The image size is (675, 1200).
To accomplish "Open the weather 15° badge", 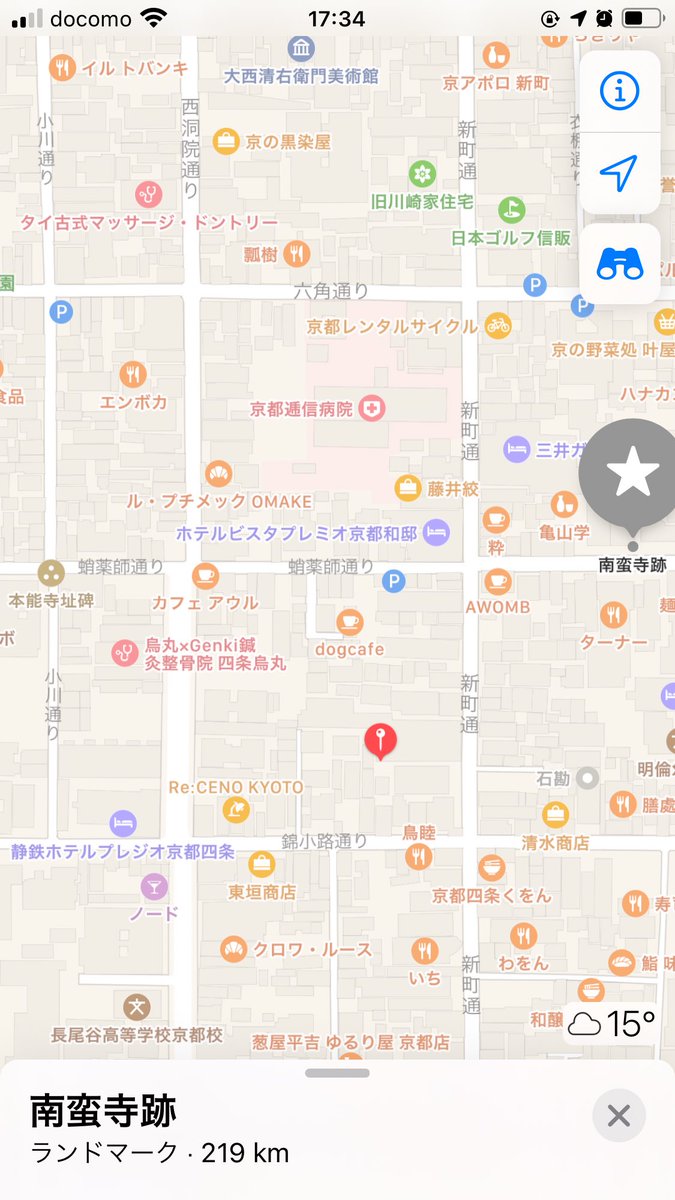I will click(x=612, y=1024).
